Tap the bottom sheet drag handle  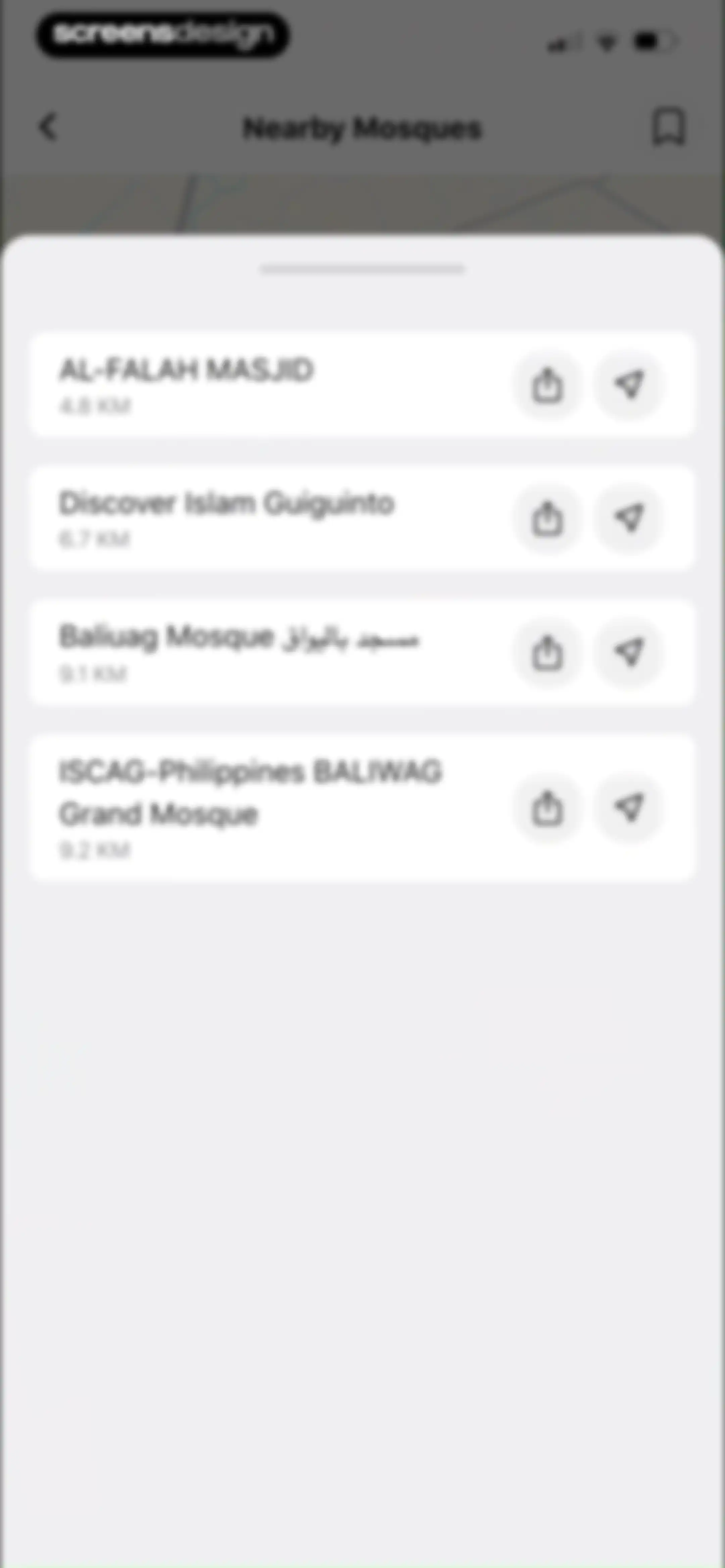point(362,268)
